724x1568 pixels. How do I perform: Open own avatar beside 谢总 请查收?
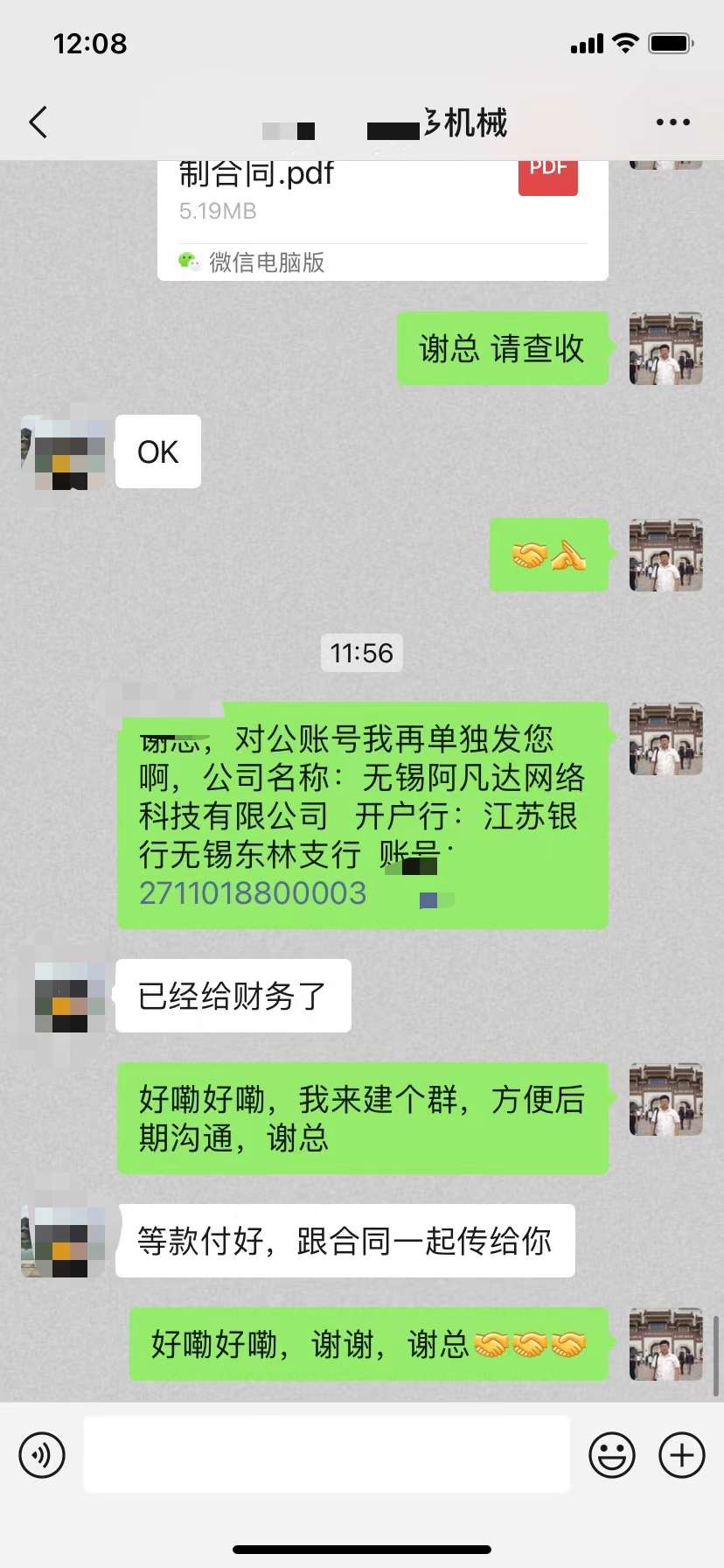[666, 348]
